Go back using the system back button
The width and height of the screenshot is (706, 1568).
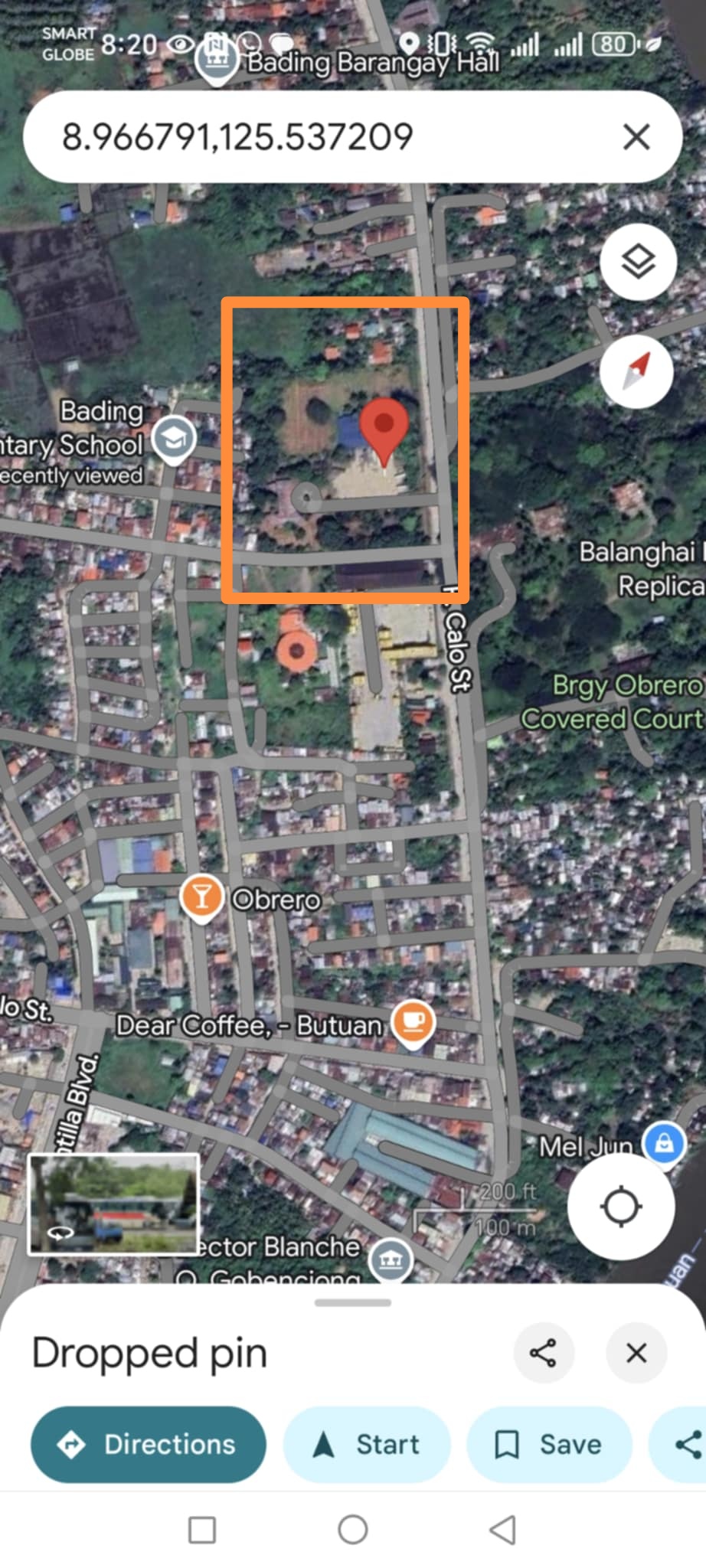(503, 1530)
